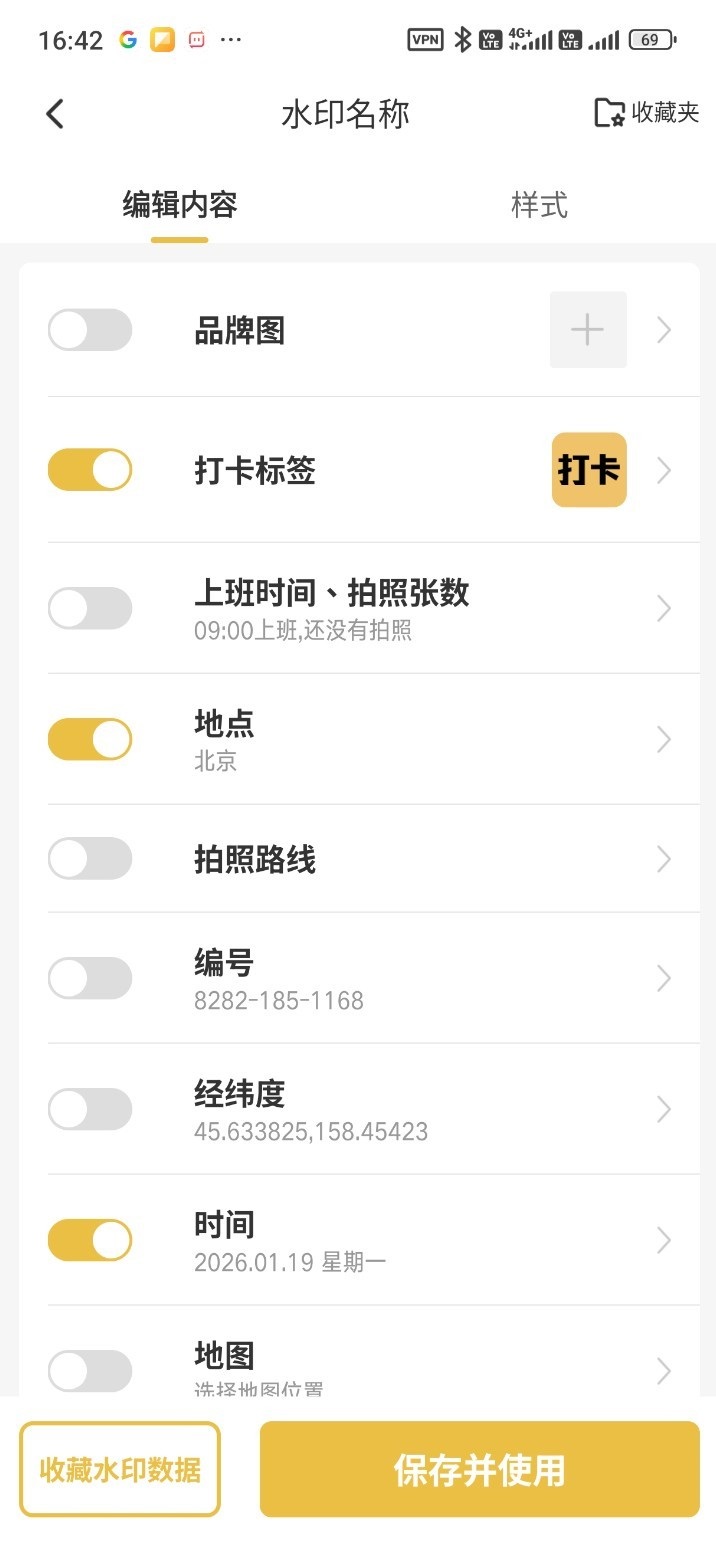Enable 上班时间、拍照张数 toggle

pyautogui.click(x=90, y=609)
